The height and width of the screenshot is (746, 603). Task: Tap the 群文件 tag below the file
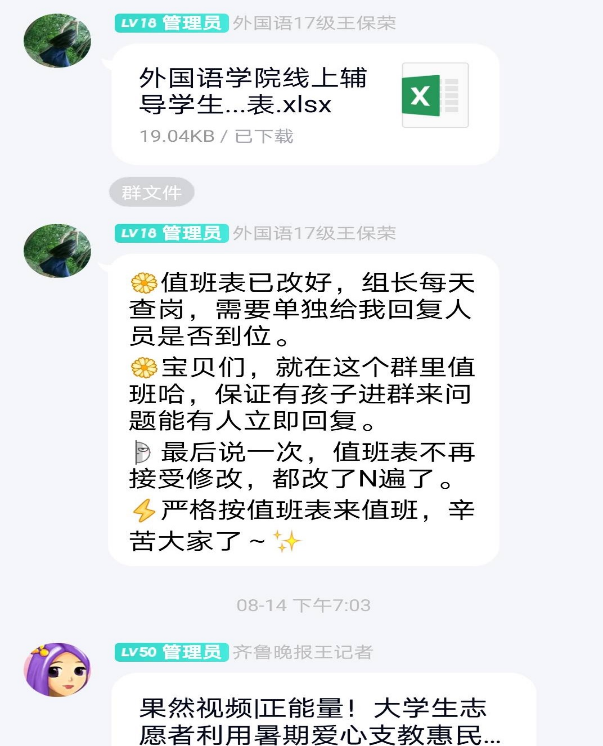151,191
